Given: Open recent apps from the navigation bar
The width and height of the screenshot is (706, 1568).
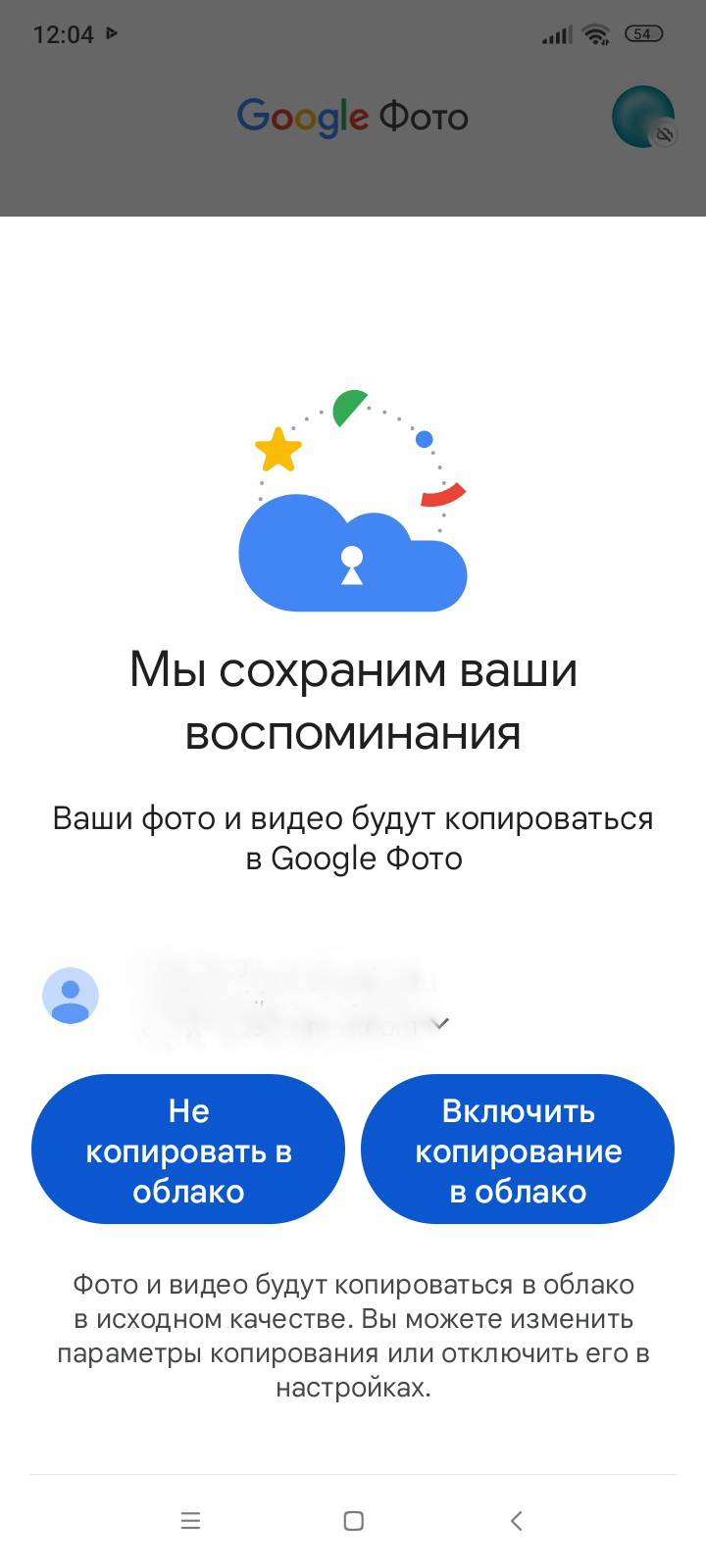Looking at the screenshot, I should pyautogui.click(x=190, y=1521).
